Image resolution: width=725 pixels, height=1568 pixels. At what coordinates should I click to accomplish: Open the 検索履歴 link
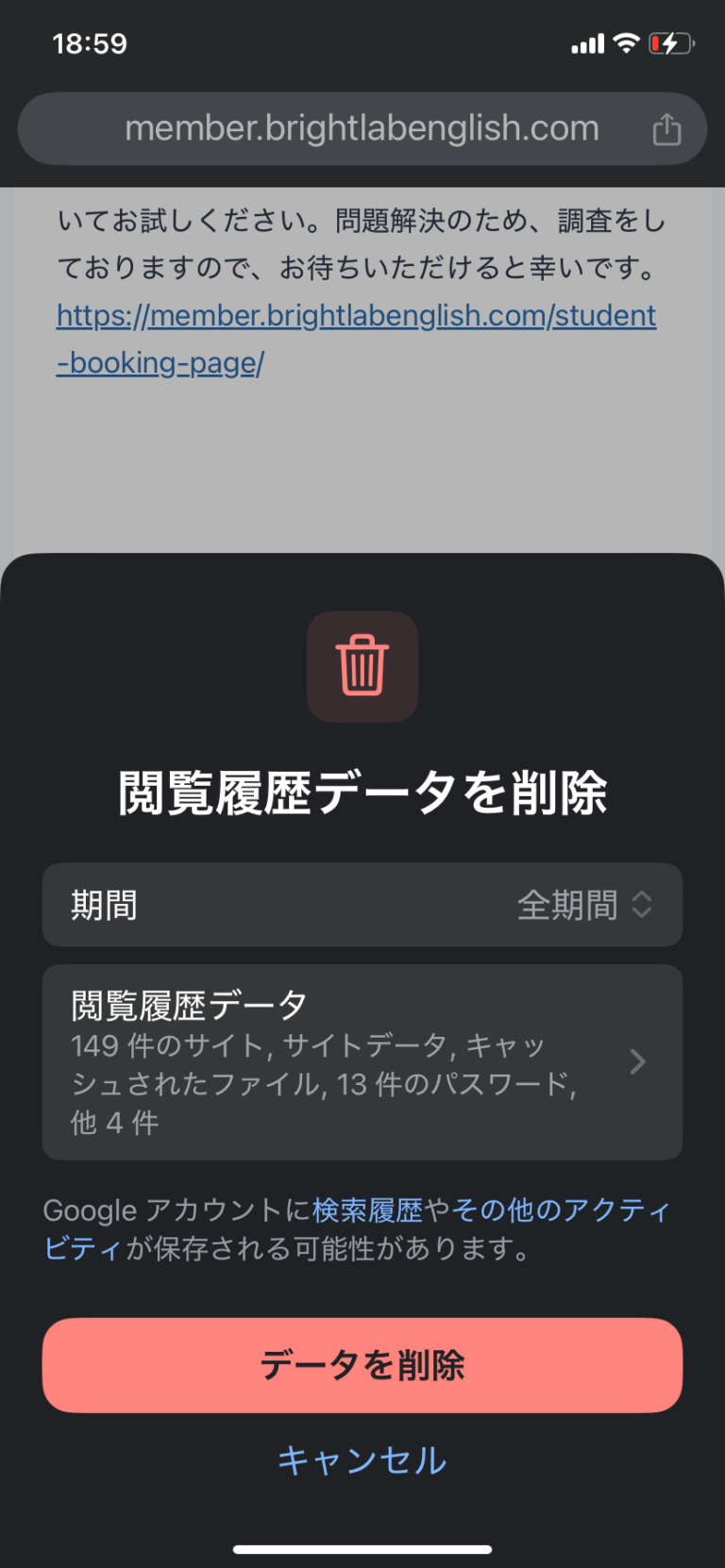point(367,1209)
